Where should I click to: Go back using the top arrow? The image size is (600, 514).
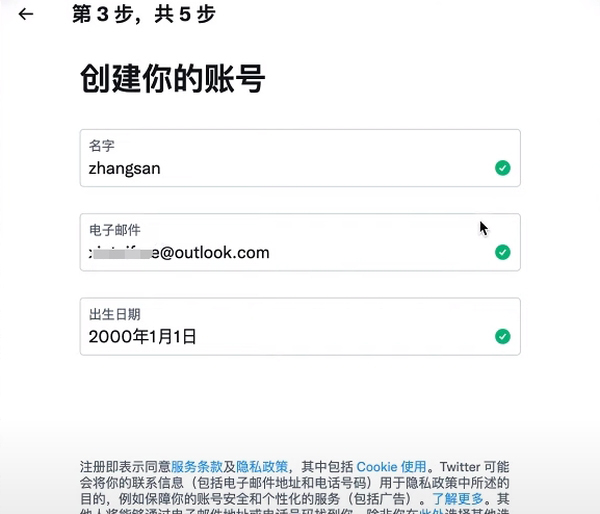click(x=26, y=15)
